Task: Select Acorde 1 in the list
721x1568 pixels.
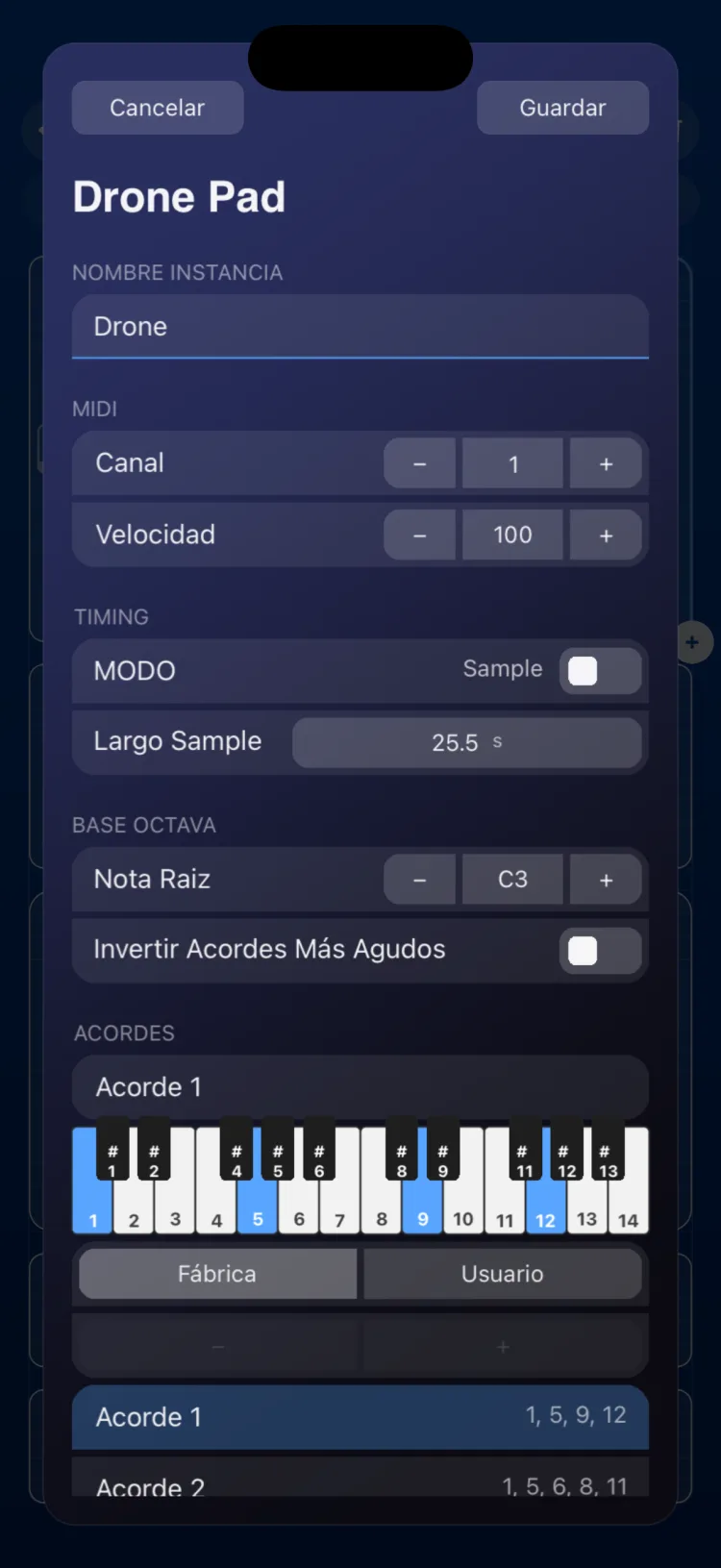Action: click(x=360, y=1417)
